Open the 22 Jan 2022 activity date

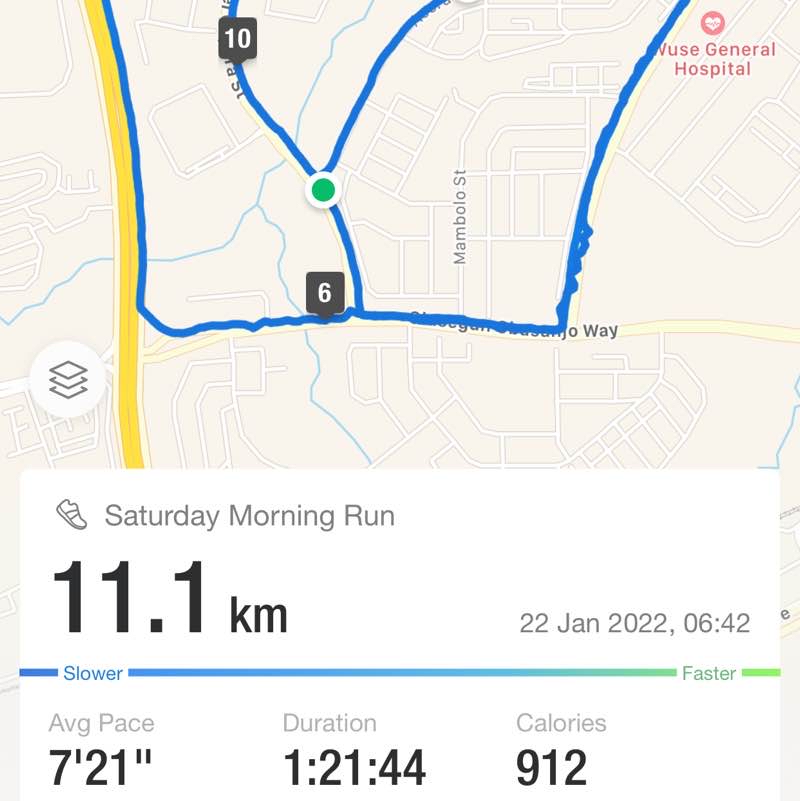[637, 623]
